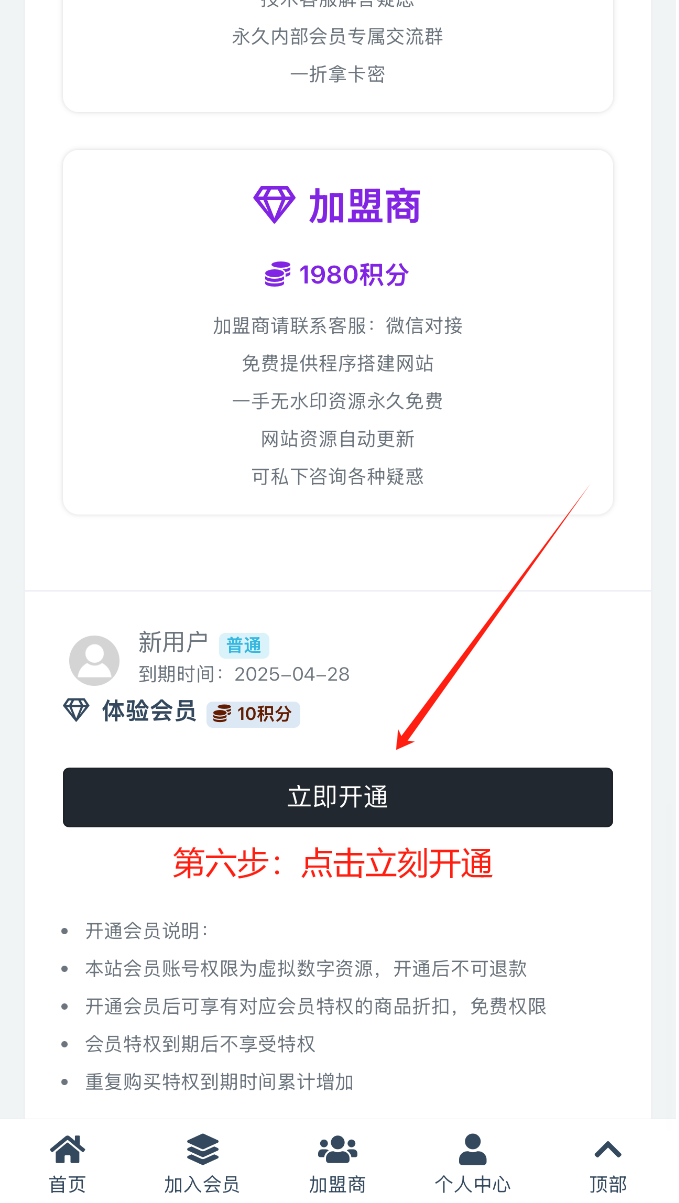Screen dimensions: 679x1203
Task: Open 个人中心 from the bottom bar
Action: click(x=472, y=1163)
